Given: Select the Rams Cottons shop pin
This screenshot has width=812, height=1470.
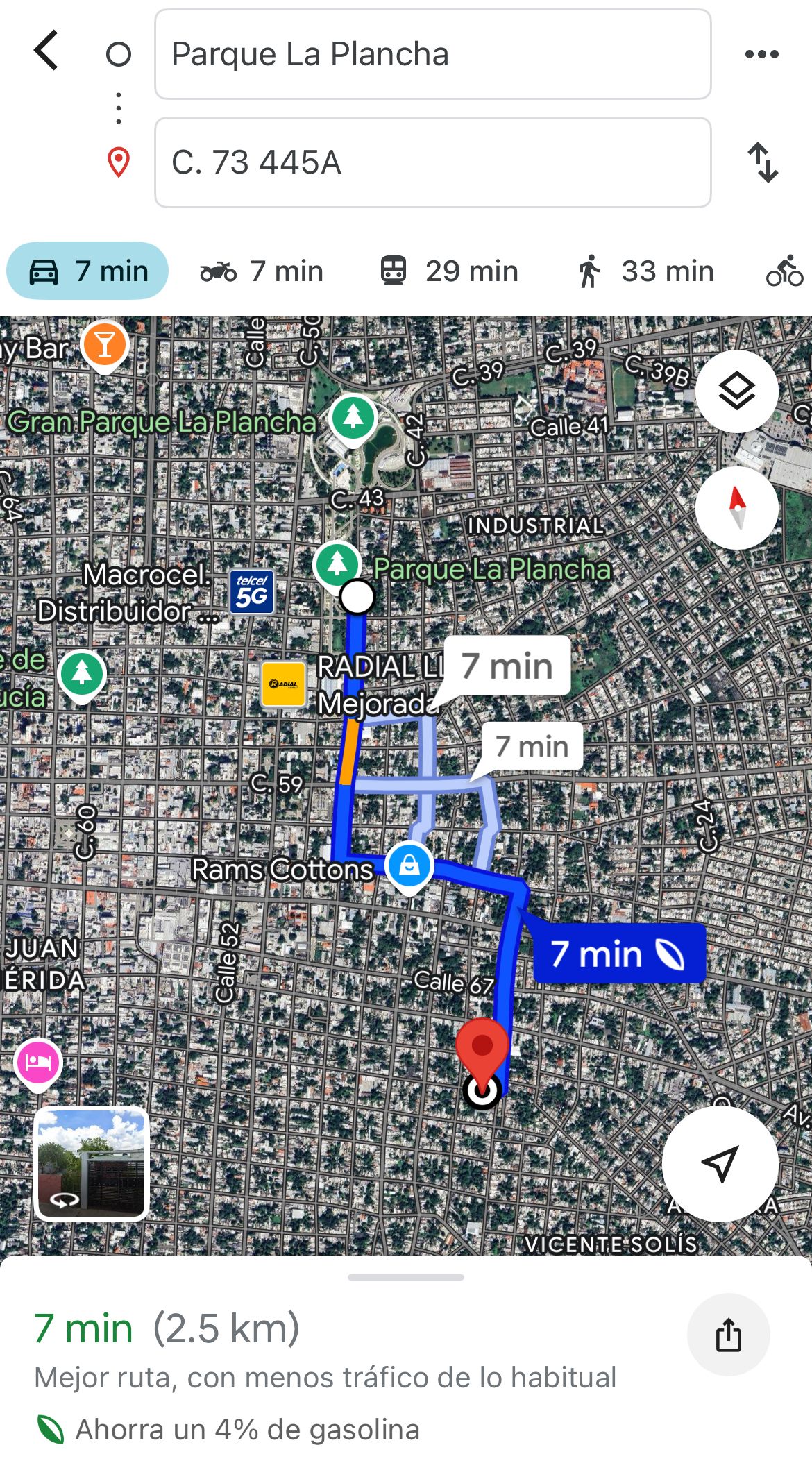Looking at the screenshot, I should tap(409, 865).
